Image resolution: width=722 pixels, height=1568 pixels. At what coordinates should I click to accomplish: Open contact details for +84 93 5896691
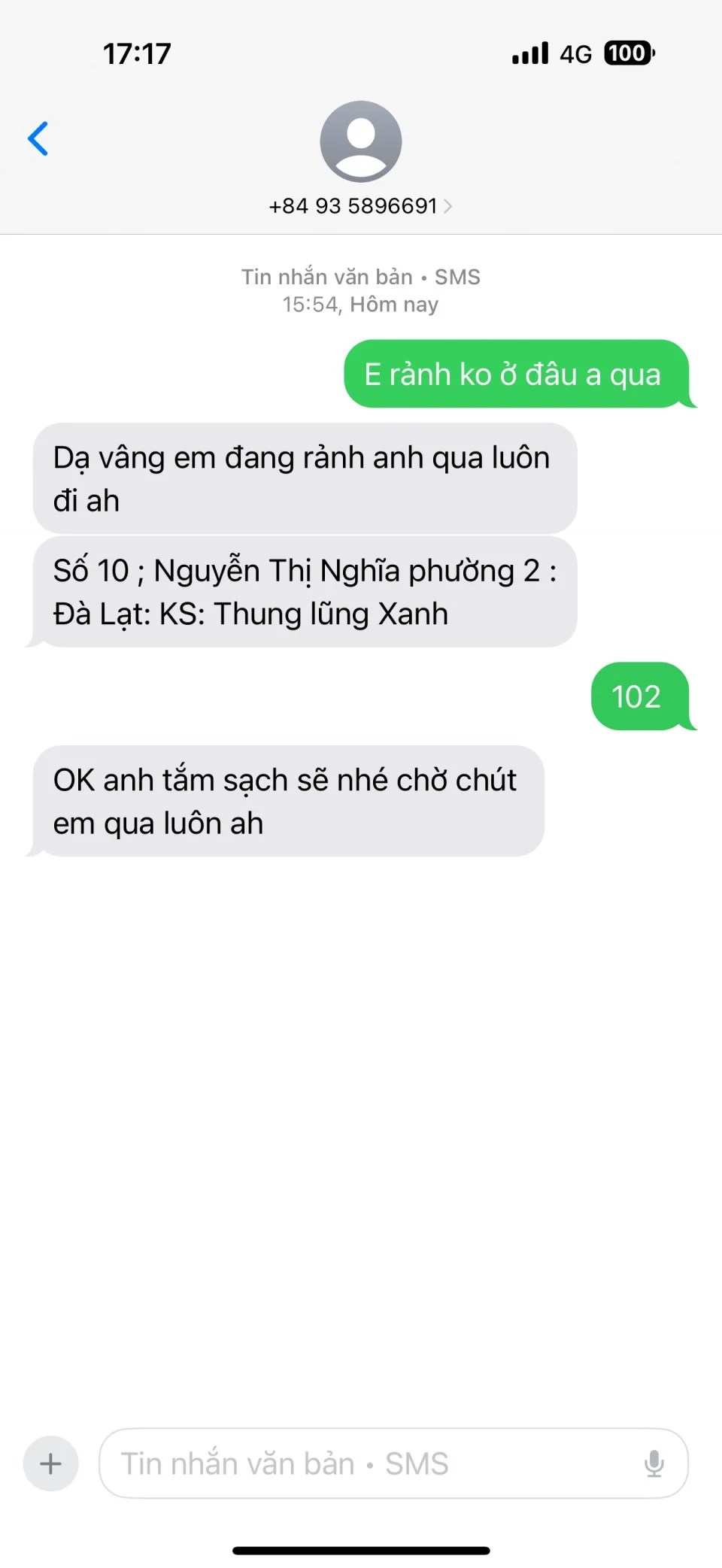tap(360, 205)
